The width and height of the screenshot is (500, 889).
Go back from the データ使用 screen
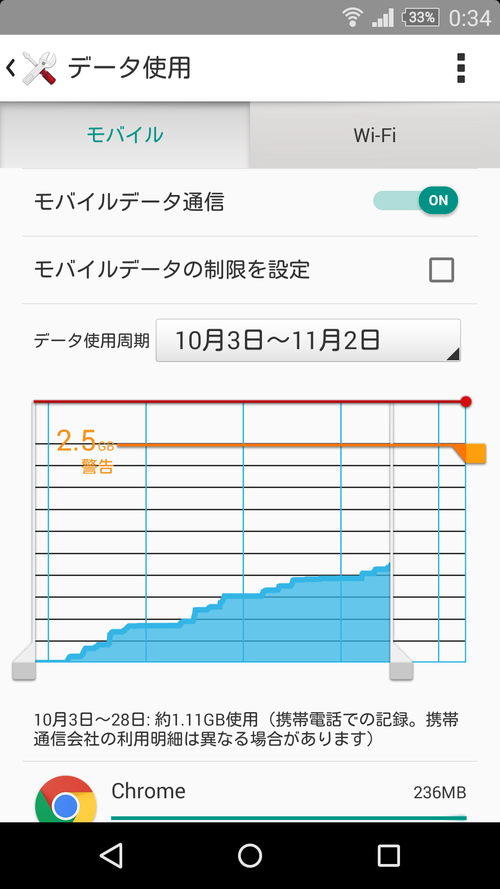[x=31, y=68]
